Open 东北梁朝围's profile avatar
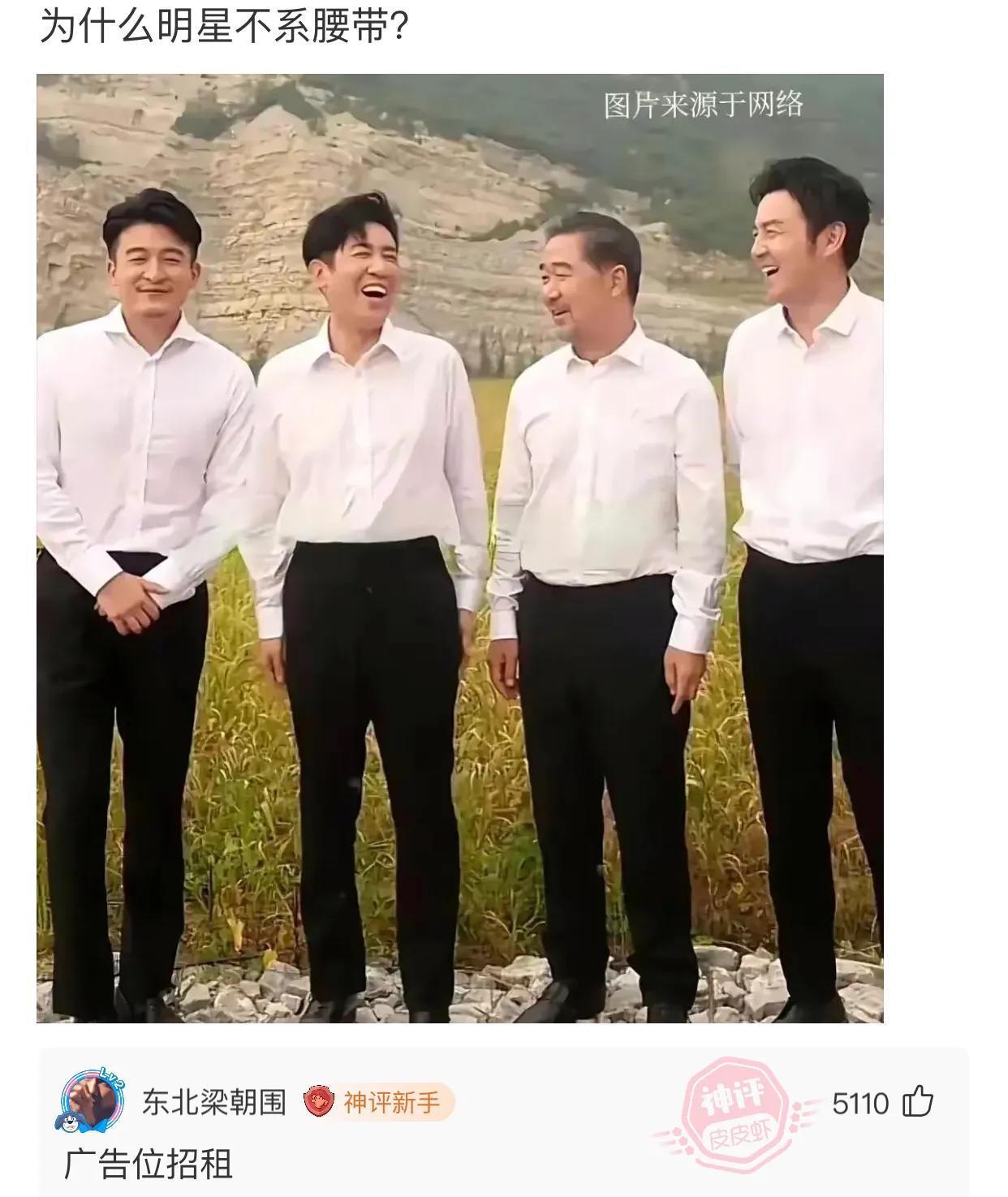 (x=93, y=1101)
